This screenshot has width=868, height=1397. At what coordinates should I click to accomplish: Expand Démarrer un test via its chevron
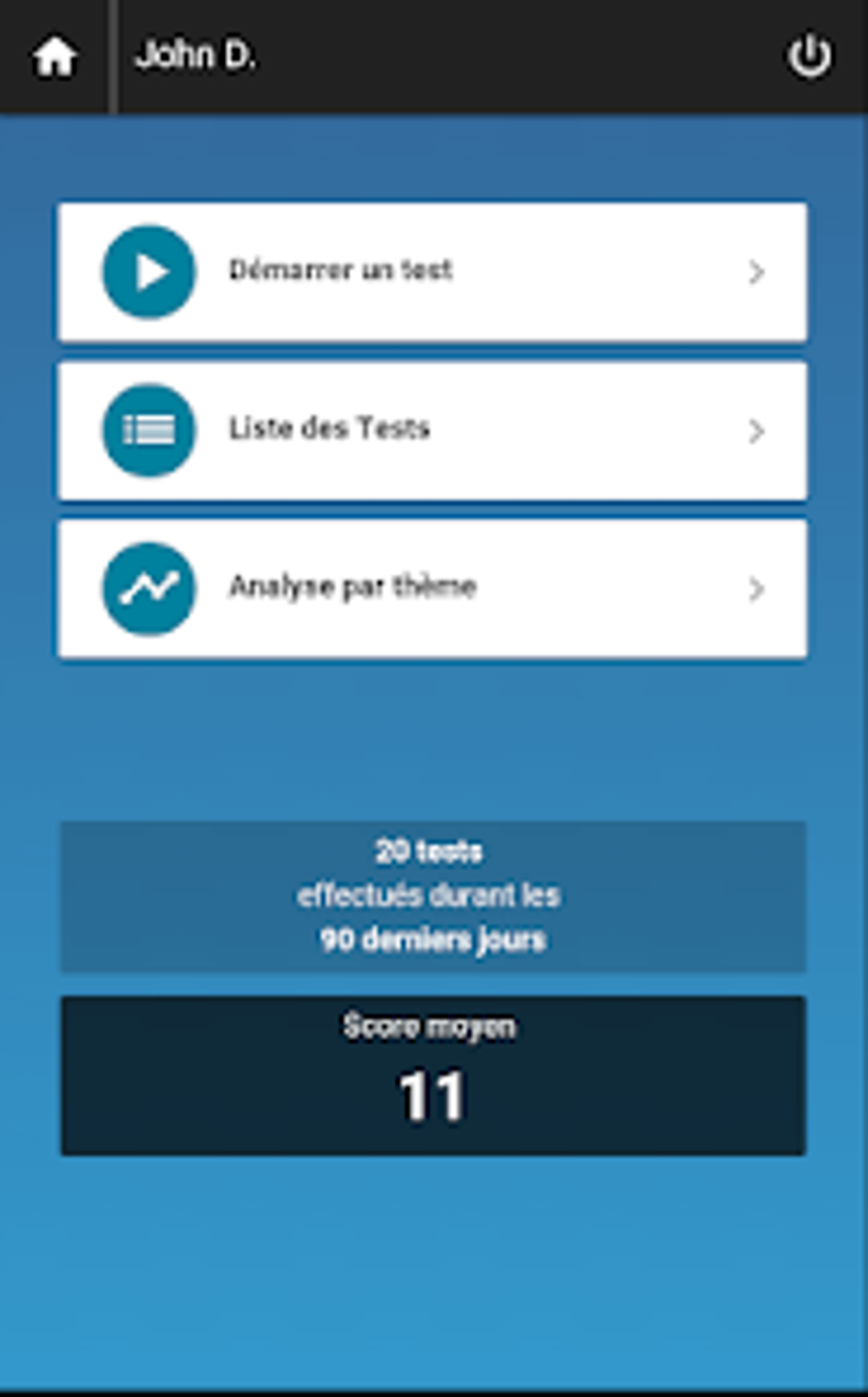coord(756,272)
